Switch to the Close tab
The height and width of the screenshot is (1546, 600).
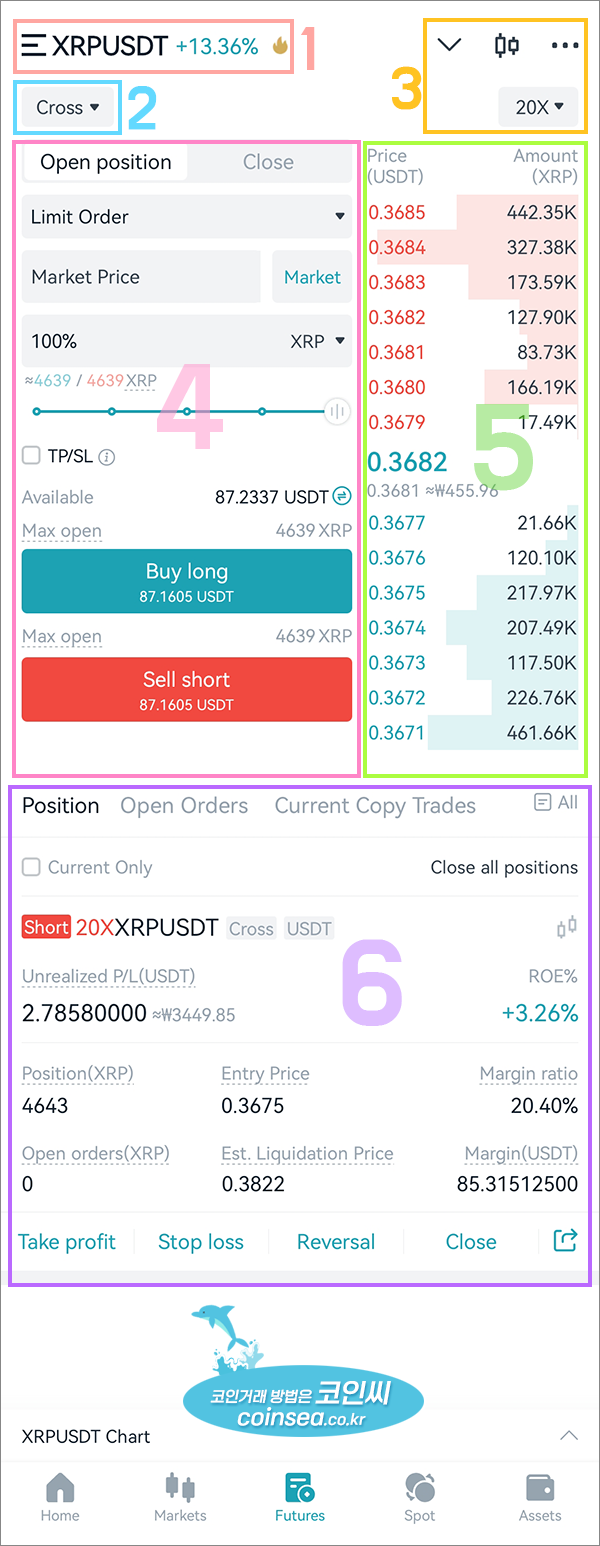[x=268, y=162]
